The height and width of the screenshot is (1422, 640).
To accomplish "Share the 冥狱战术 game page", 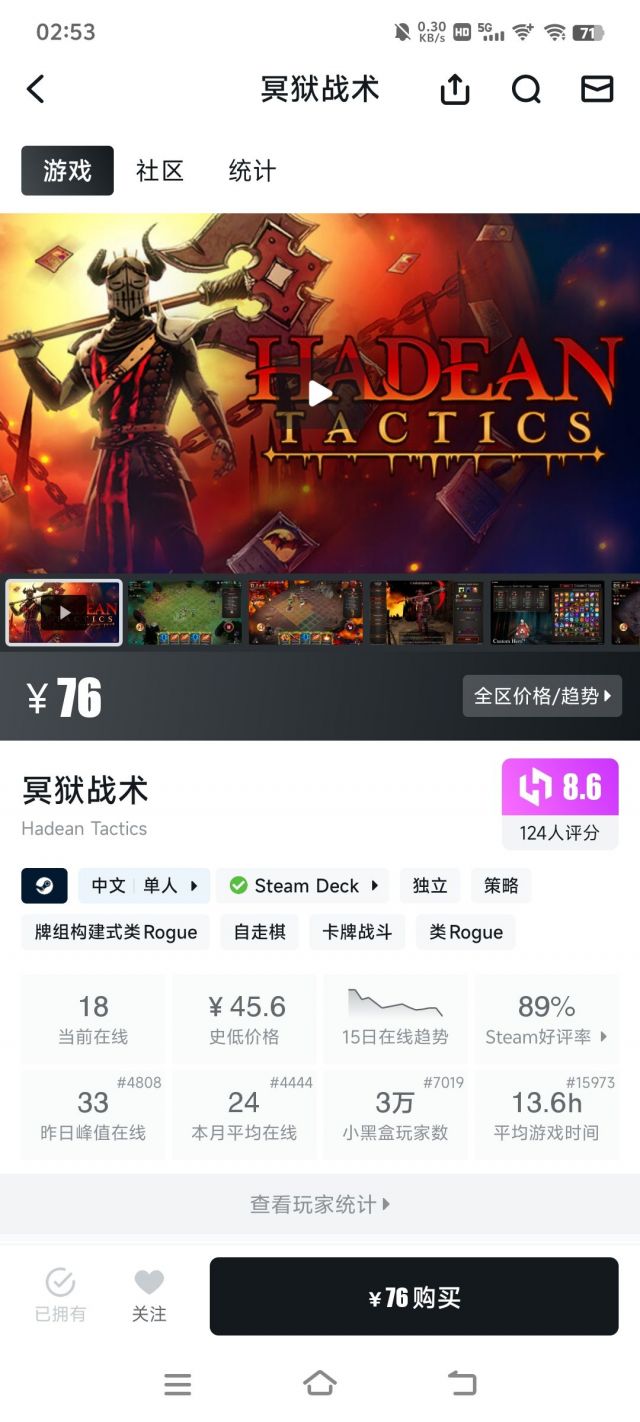I will (x=454, y=89).
